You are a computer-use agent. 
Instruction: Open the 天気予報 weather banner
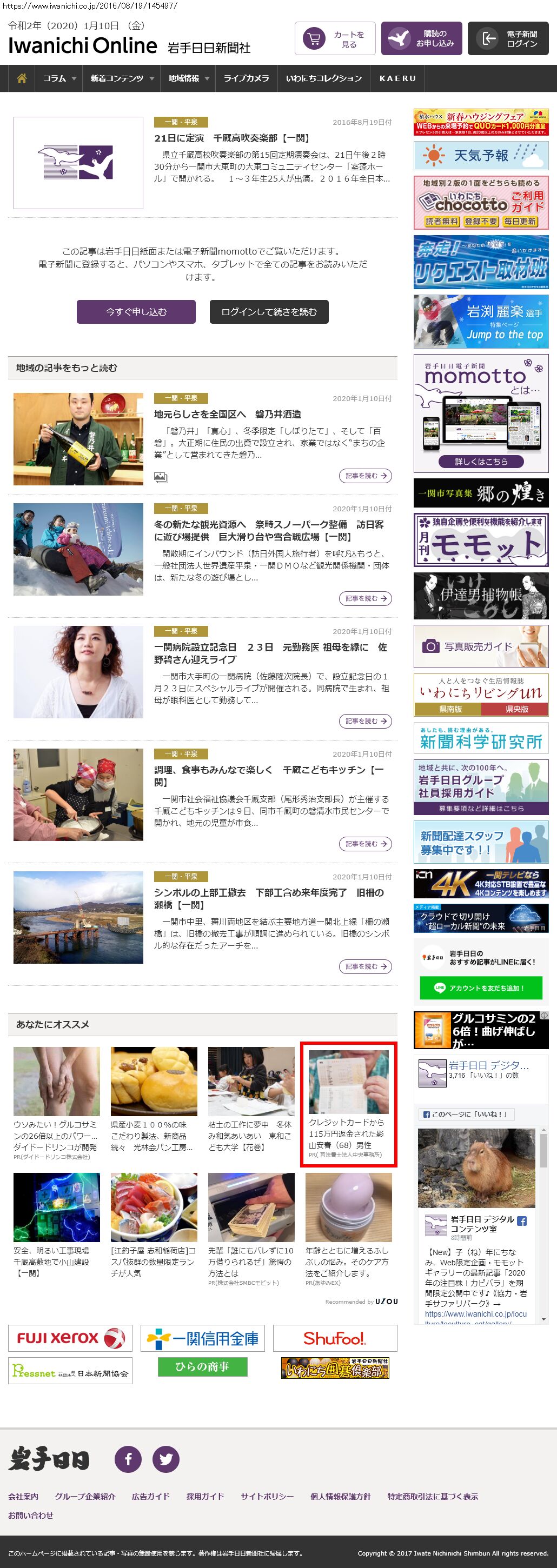[x=481, y=156]
